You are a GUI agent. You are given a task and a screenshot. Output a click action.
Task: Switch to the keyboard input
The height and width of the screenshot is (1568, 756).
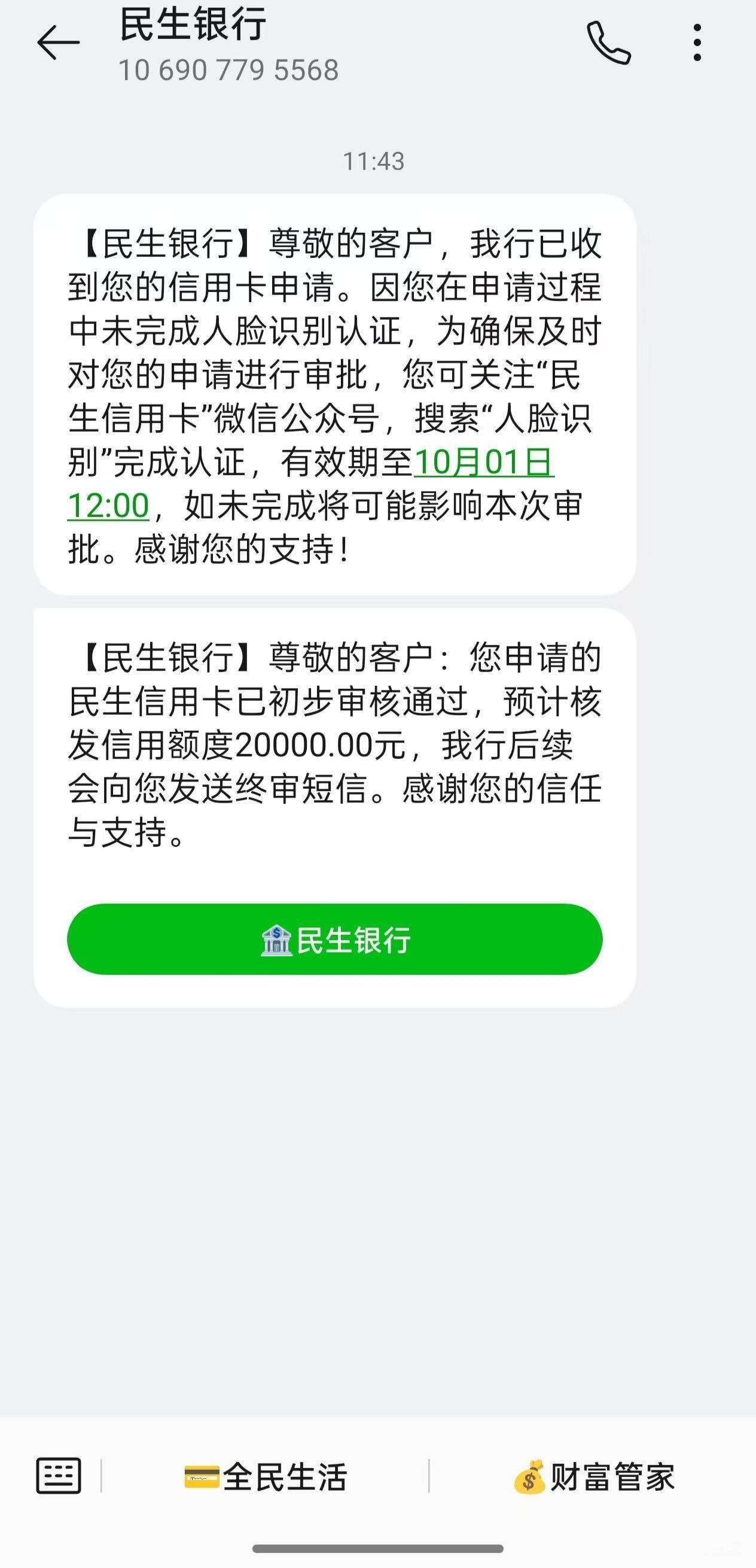coord(59,1476)
